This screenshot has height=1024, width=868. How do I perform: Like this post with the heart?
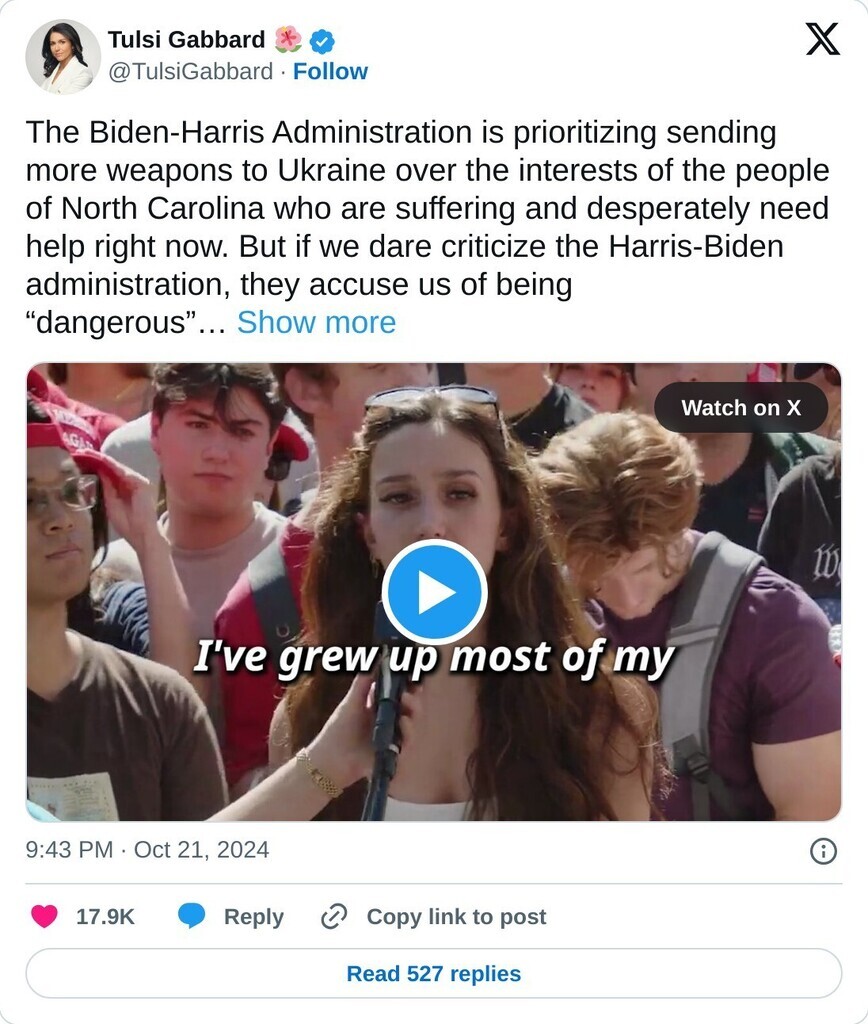click(x=45, y=916)
